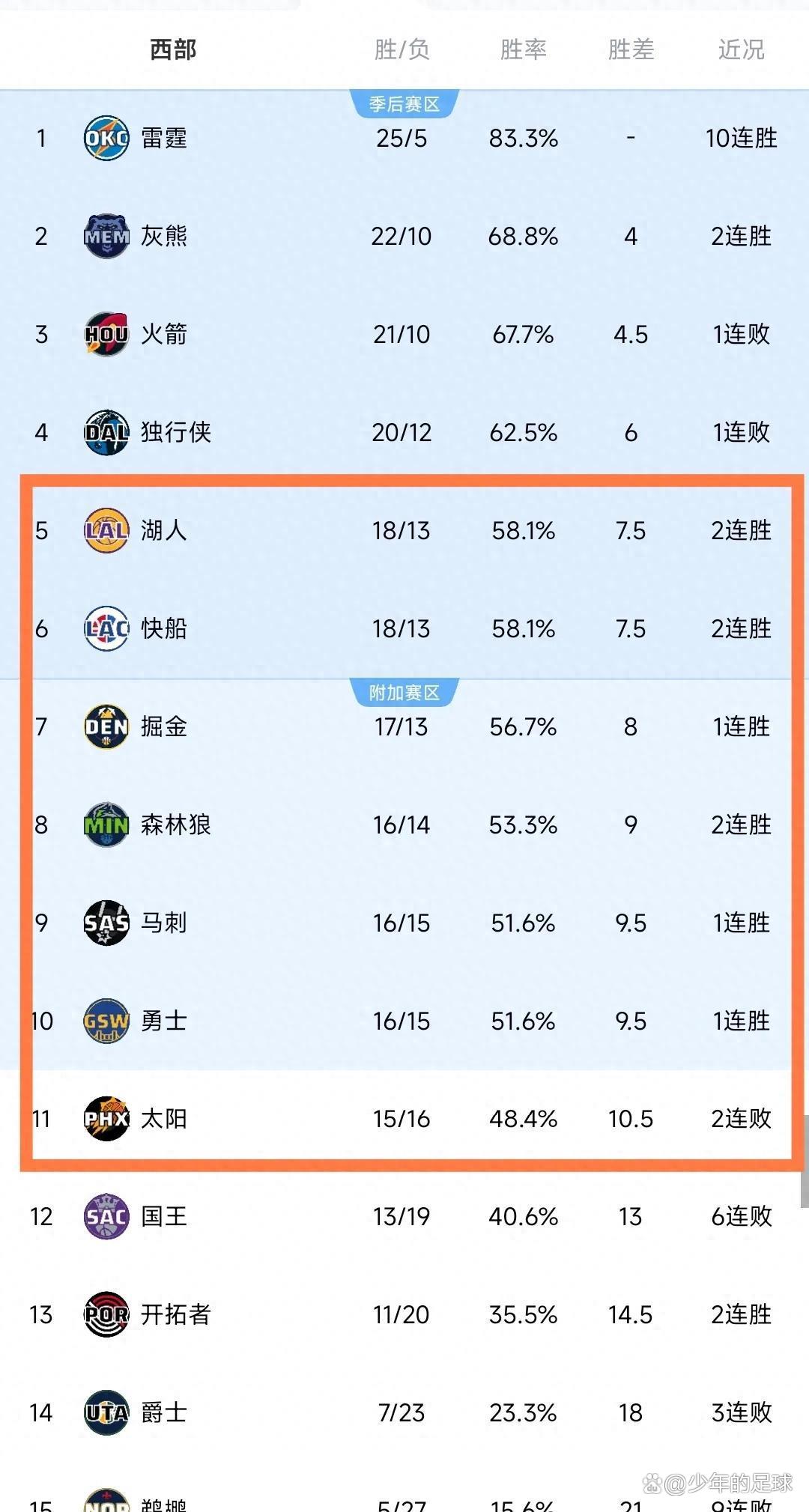The image size is (809, 1512).
Task: Open the Houston Rockets team logo
Action: tap(106, 335)
